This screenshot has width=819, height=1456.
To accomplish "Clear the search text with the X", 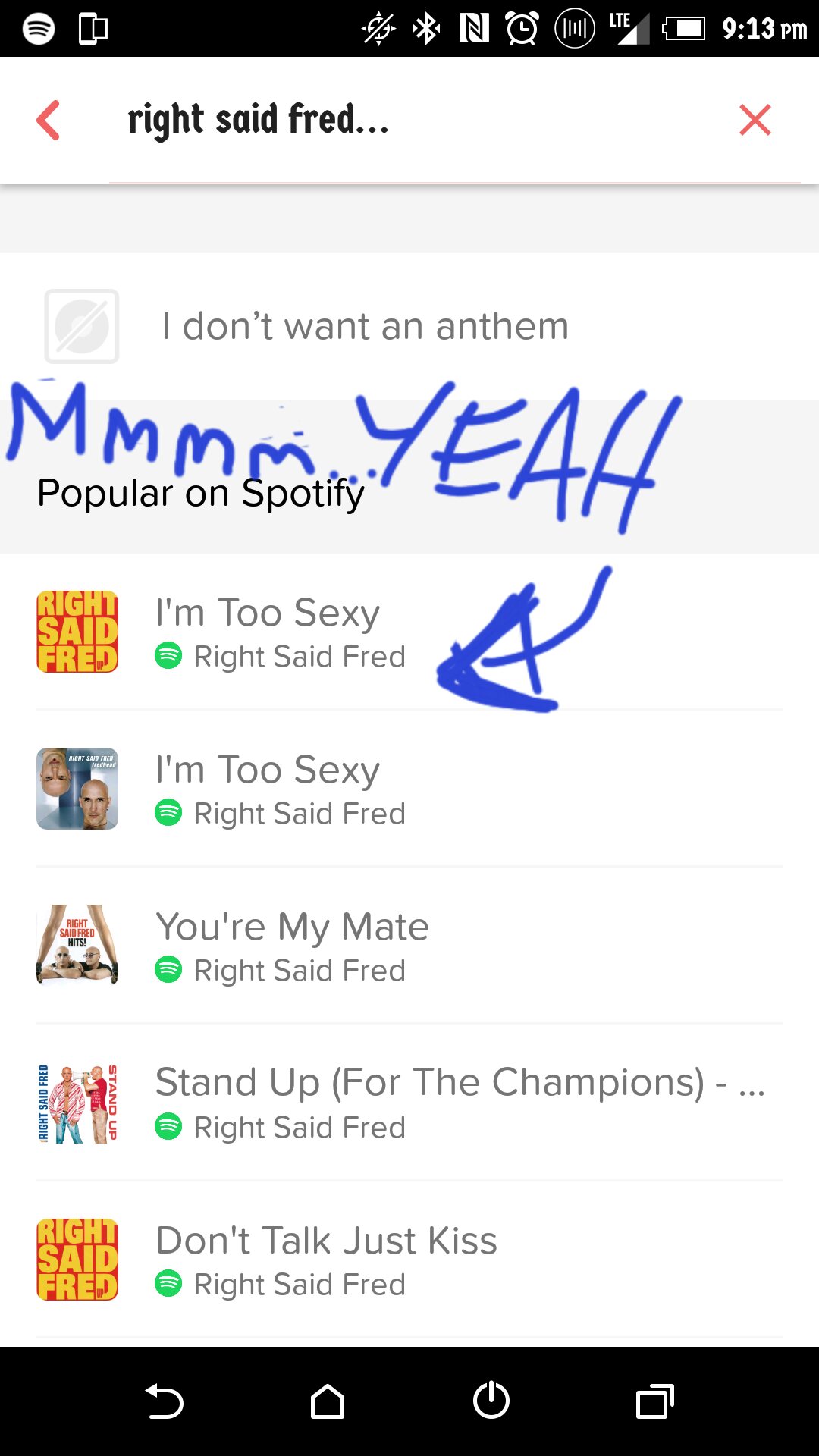I will [x=755, y=121].
